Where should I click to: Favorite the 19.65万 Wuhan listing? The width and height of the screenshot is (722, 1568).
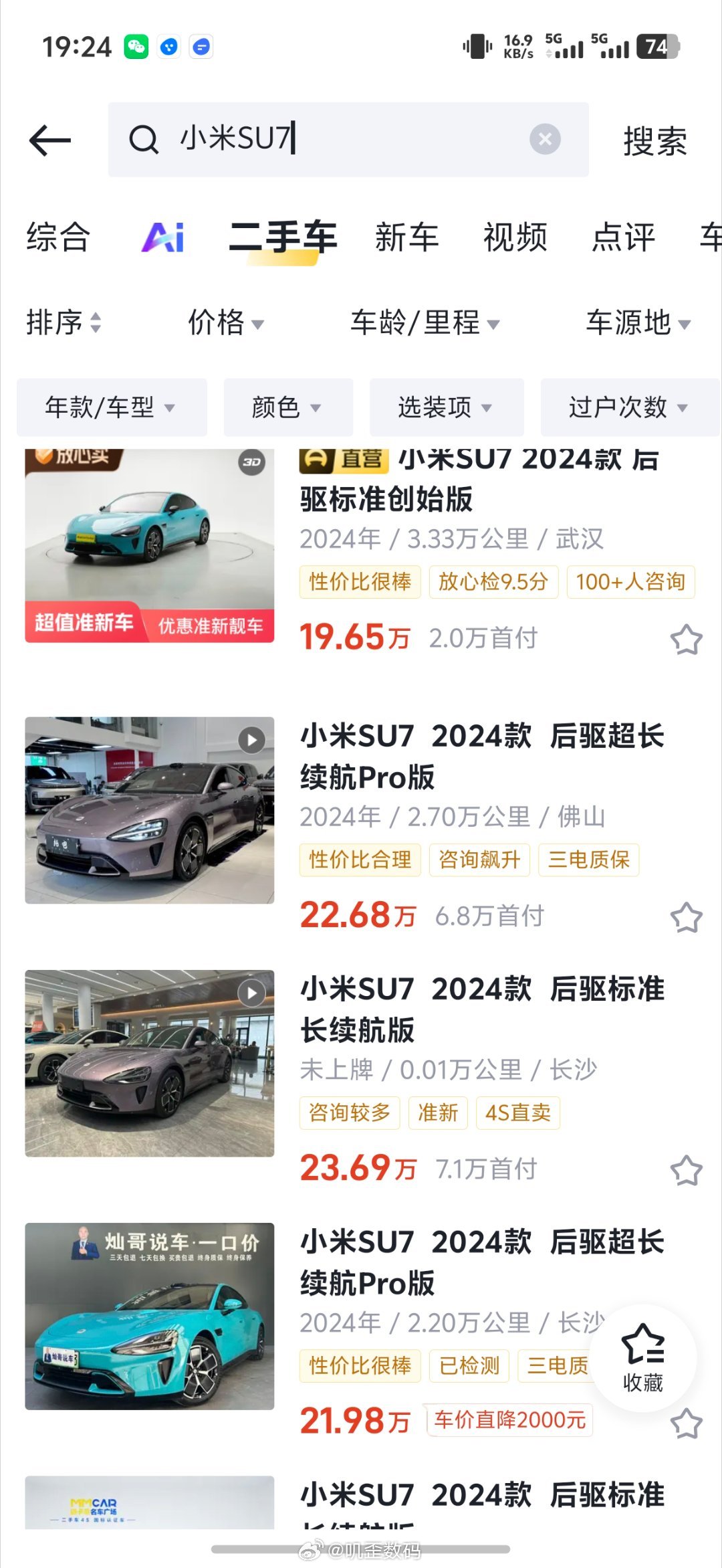tap(687, 640)
